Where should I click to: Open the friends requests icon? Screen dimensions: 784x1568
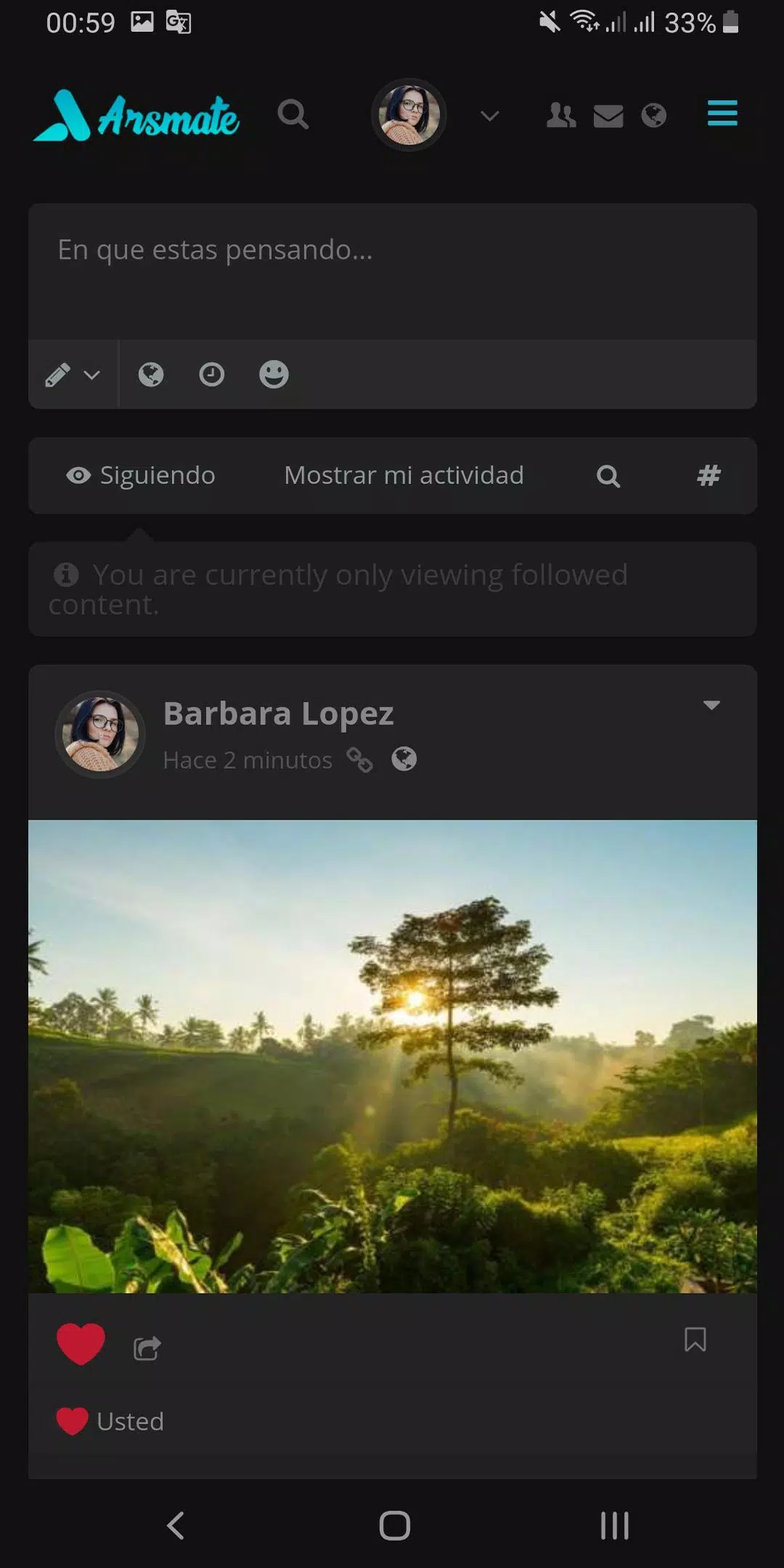560,115
